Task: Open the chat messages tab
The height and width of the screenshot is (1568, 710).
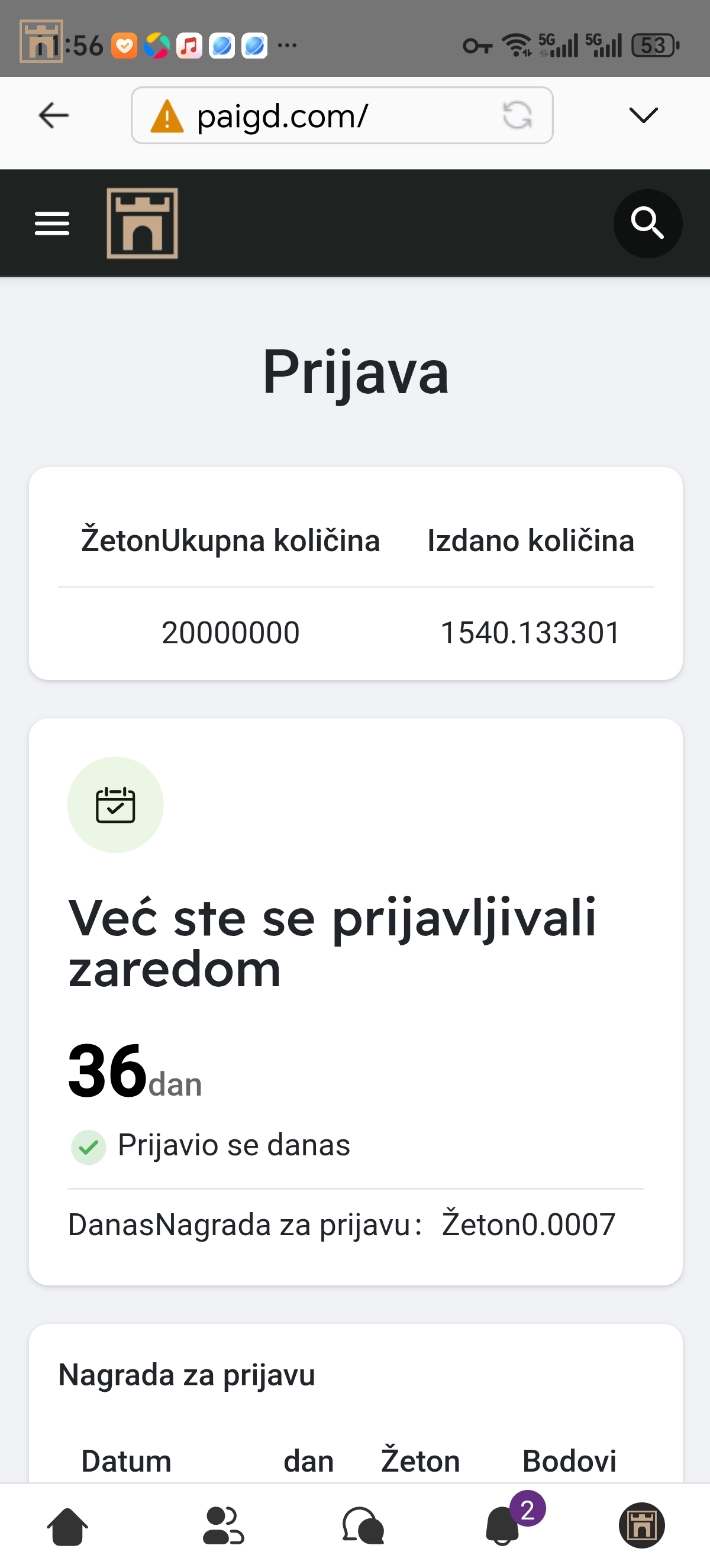Action: [363, 1526]
